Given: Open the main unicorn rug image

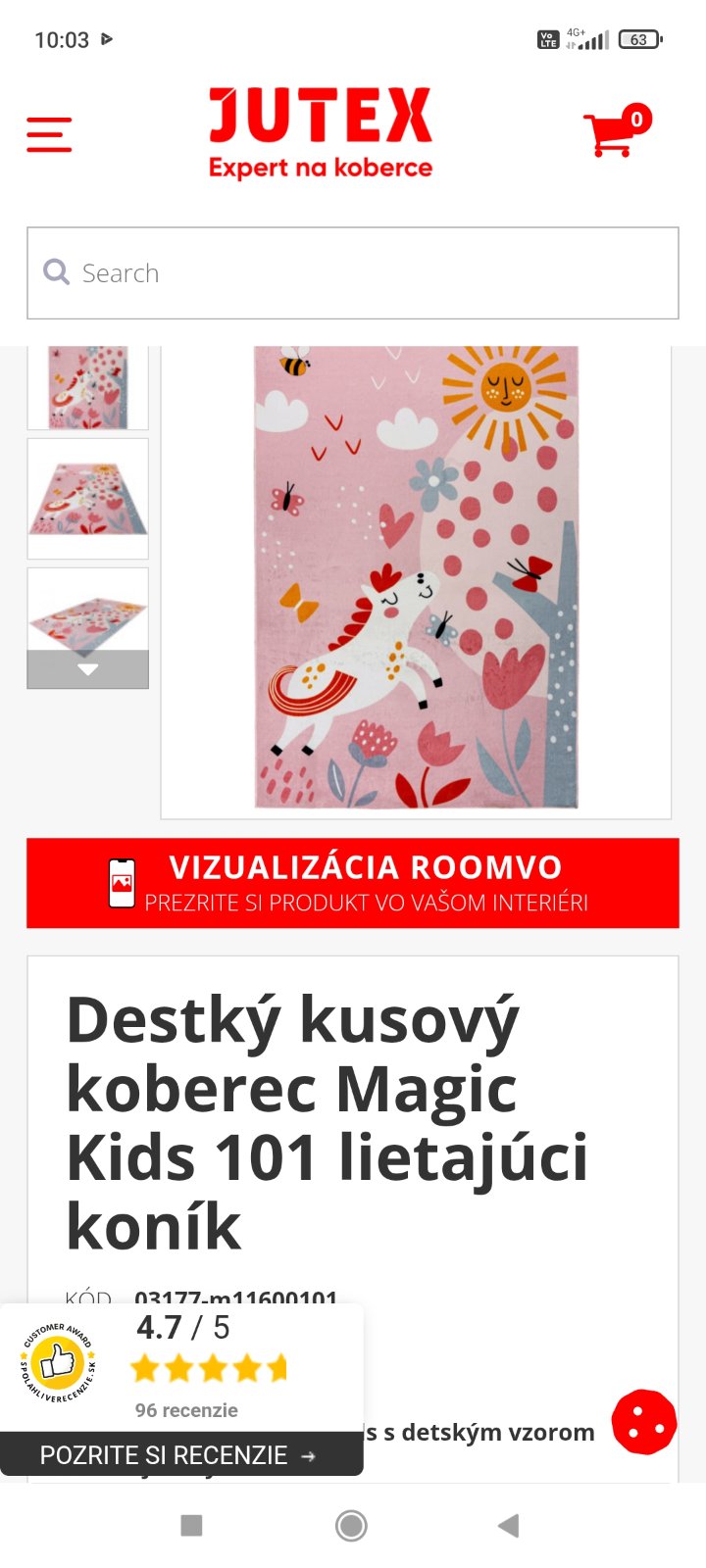Looking at the screenshot, I should (x=416, y=580).
